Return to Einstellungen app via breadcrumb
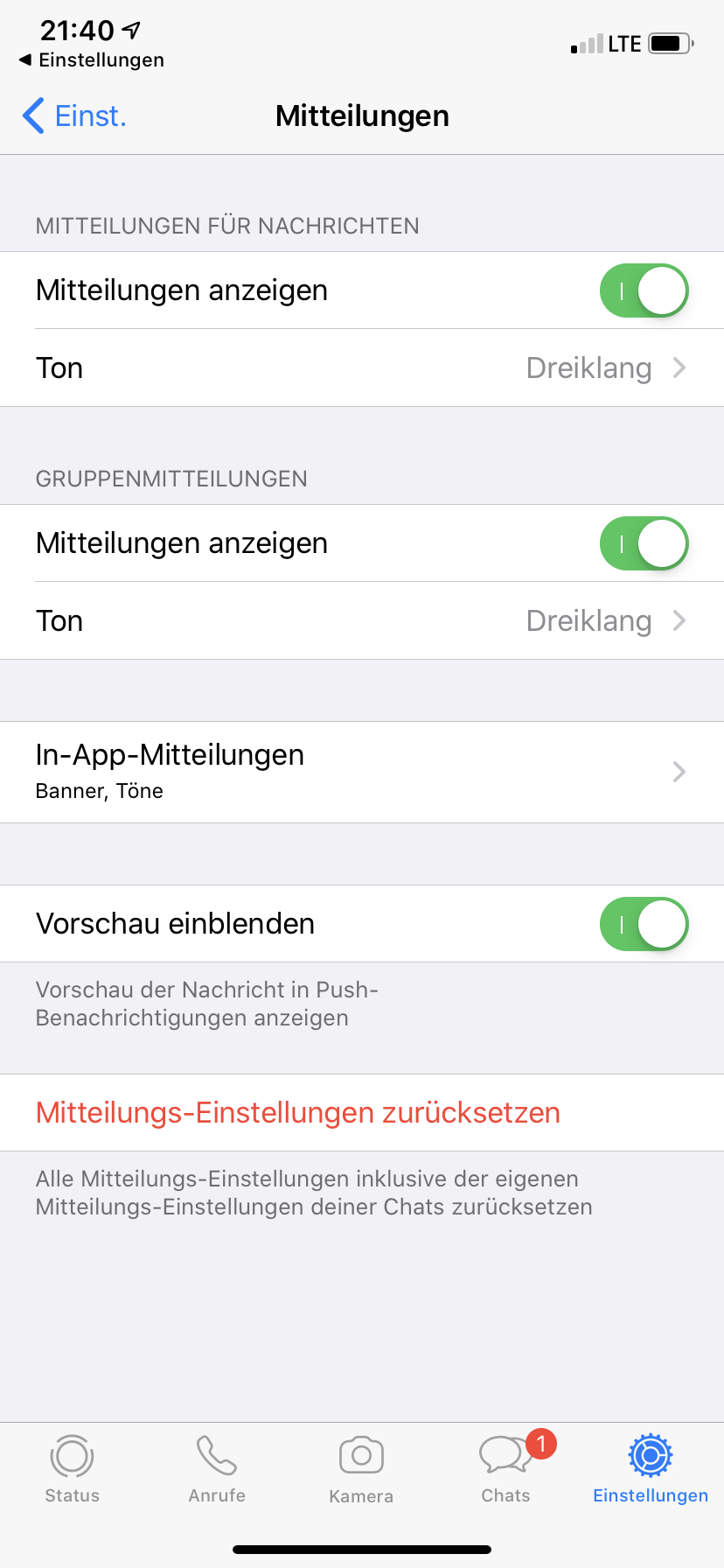 [92, 59]
